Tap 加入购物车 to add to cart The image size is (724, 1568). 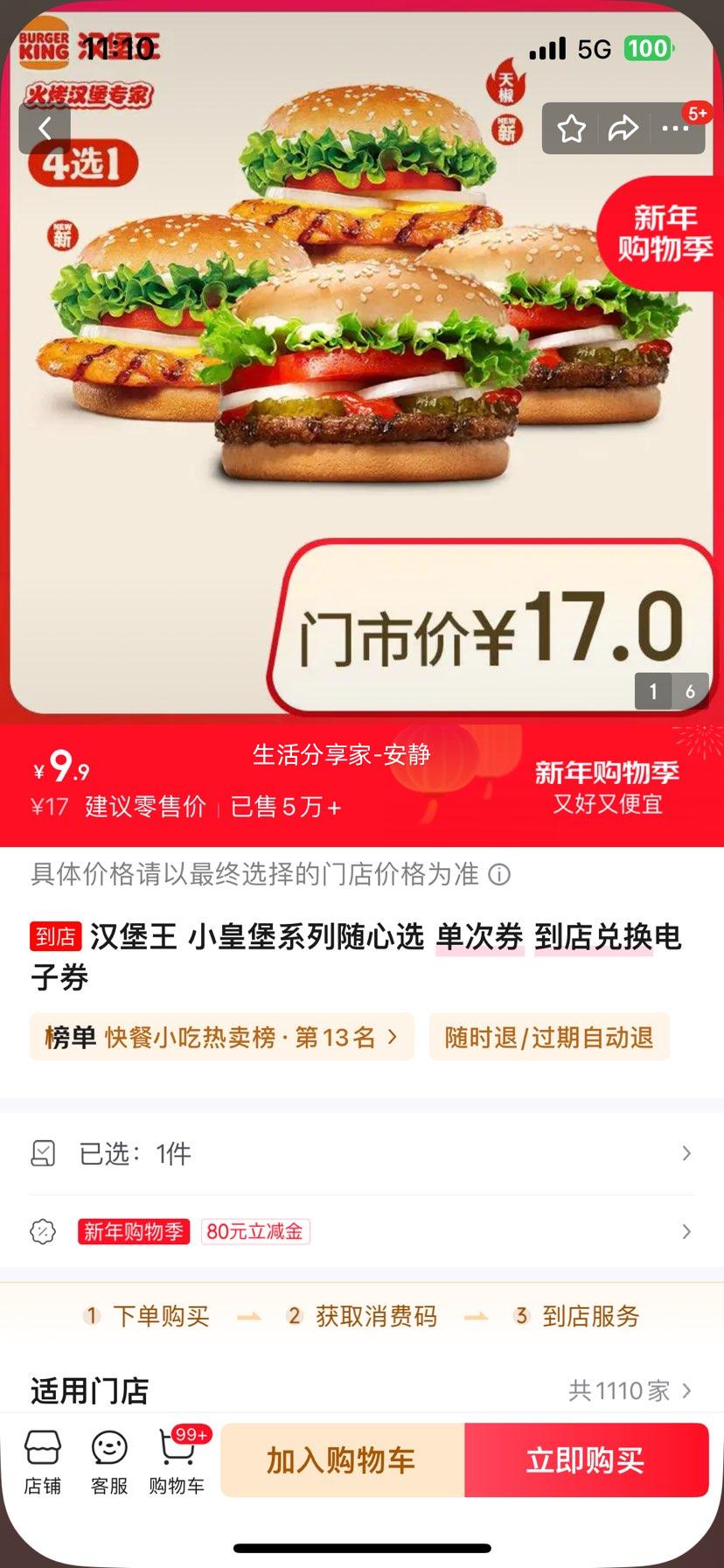[342, 1460]
